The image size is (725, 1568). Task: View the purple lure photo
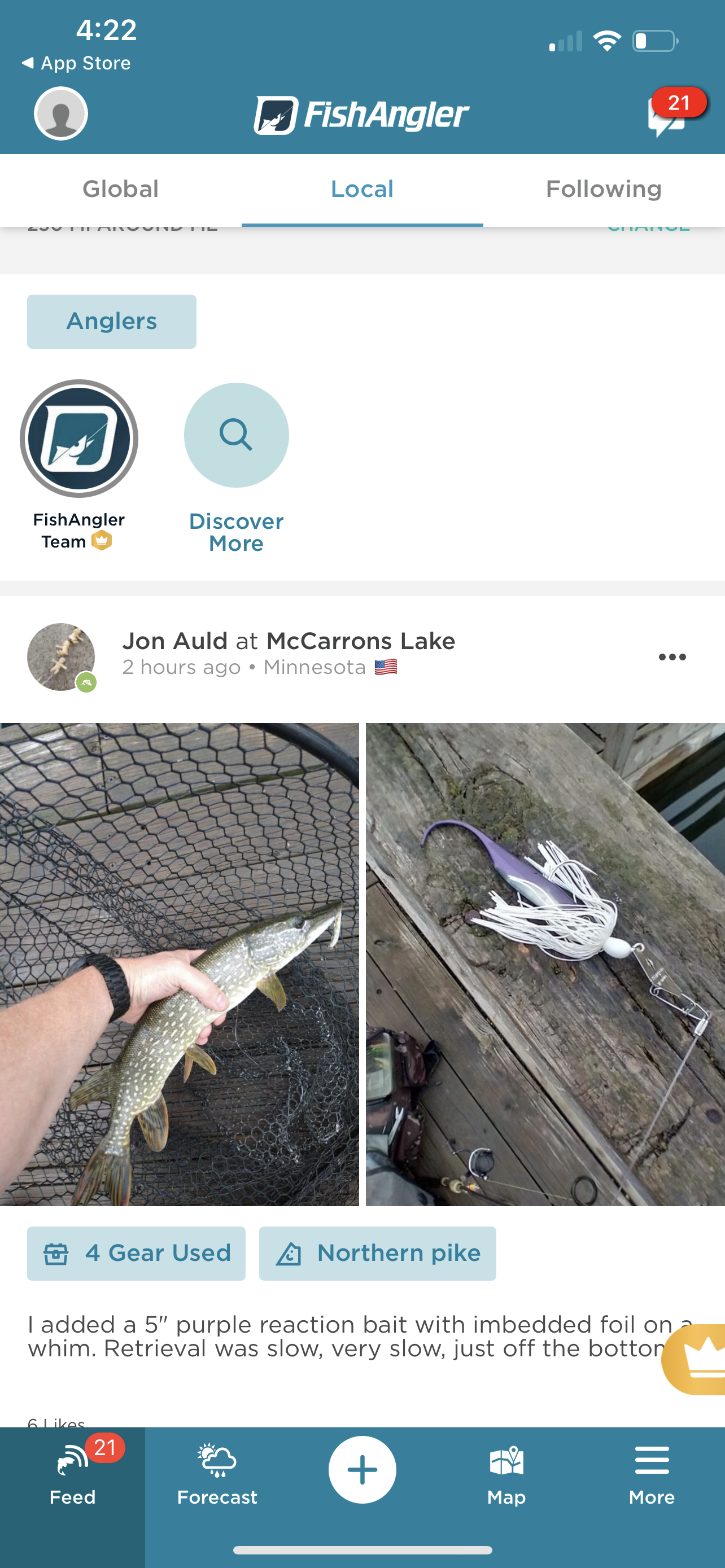click(x=545, y=964)
